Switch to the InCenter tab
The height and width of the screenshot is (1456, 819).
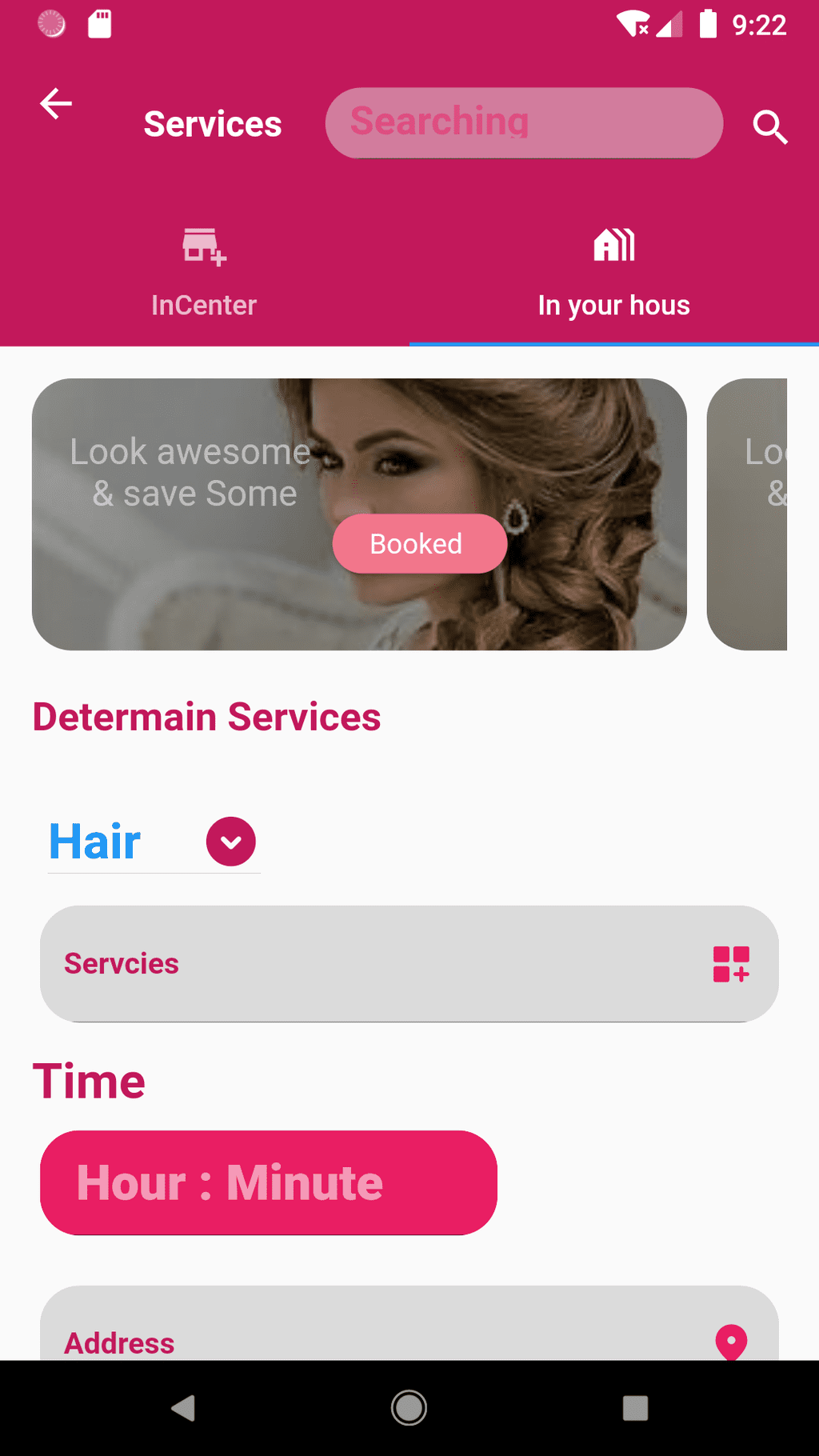[204, 272]
